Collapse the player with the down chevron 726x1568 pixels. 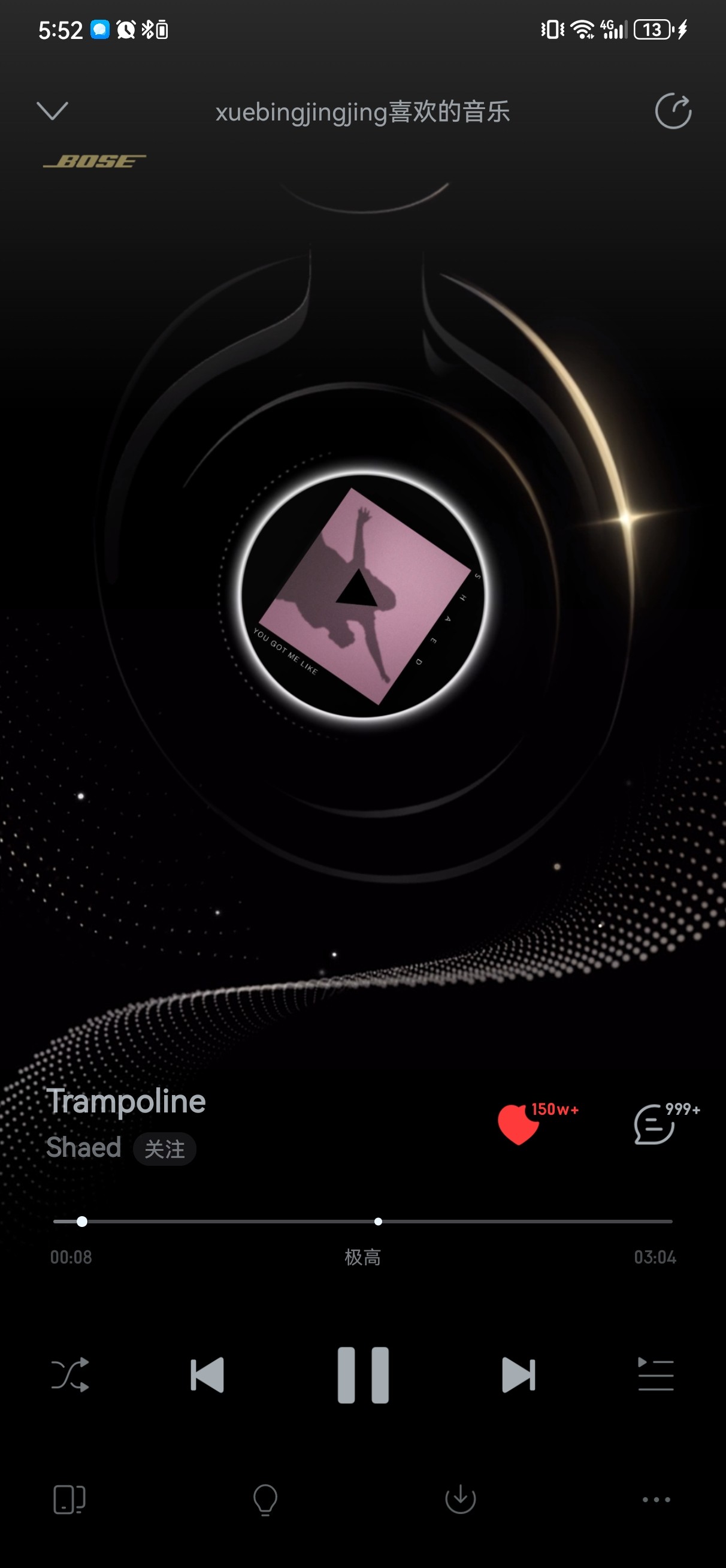[x=52, y=111]
